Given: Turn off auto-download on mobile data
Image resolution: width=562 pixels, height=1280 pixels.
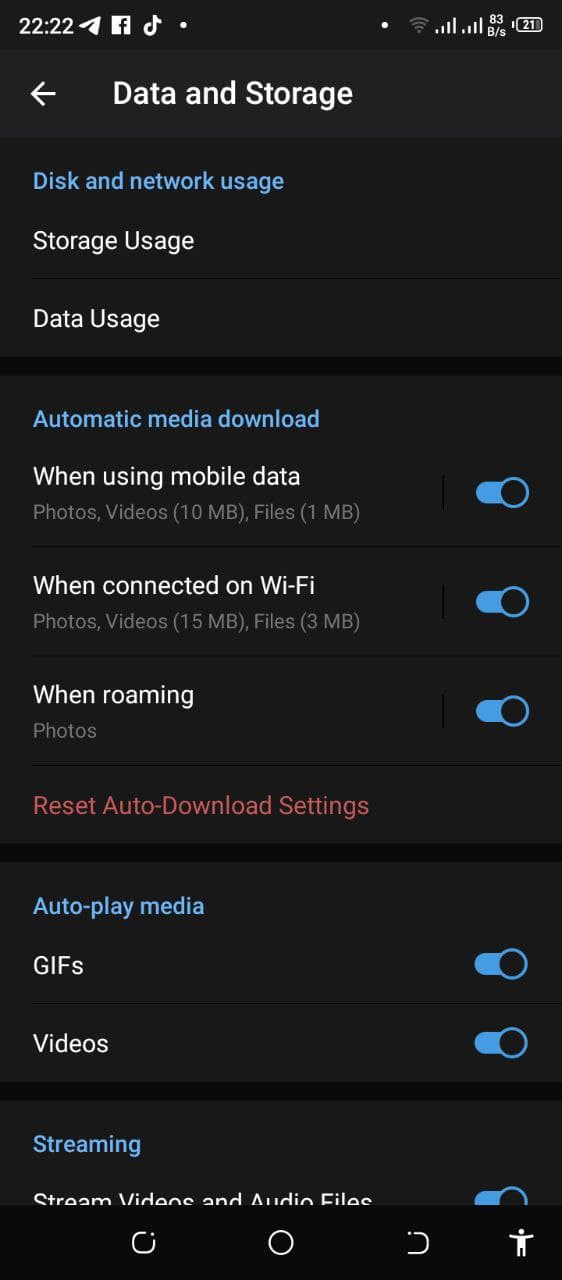Looking at the screenshot, I should [502, 493].
